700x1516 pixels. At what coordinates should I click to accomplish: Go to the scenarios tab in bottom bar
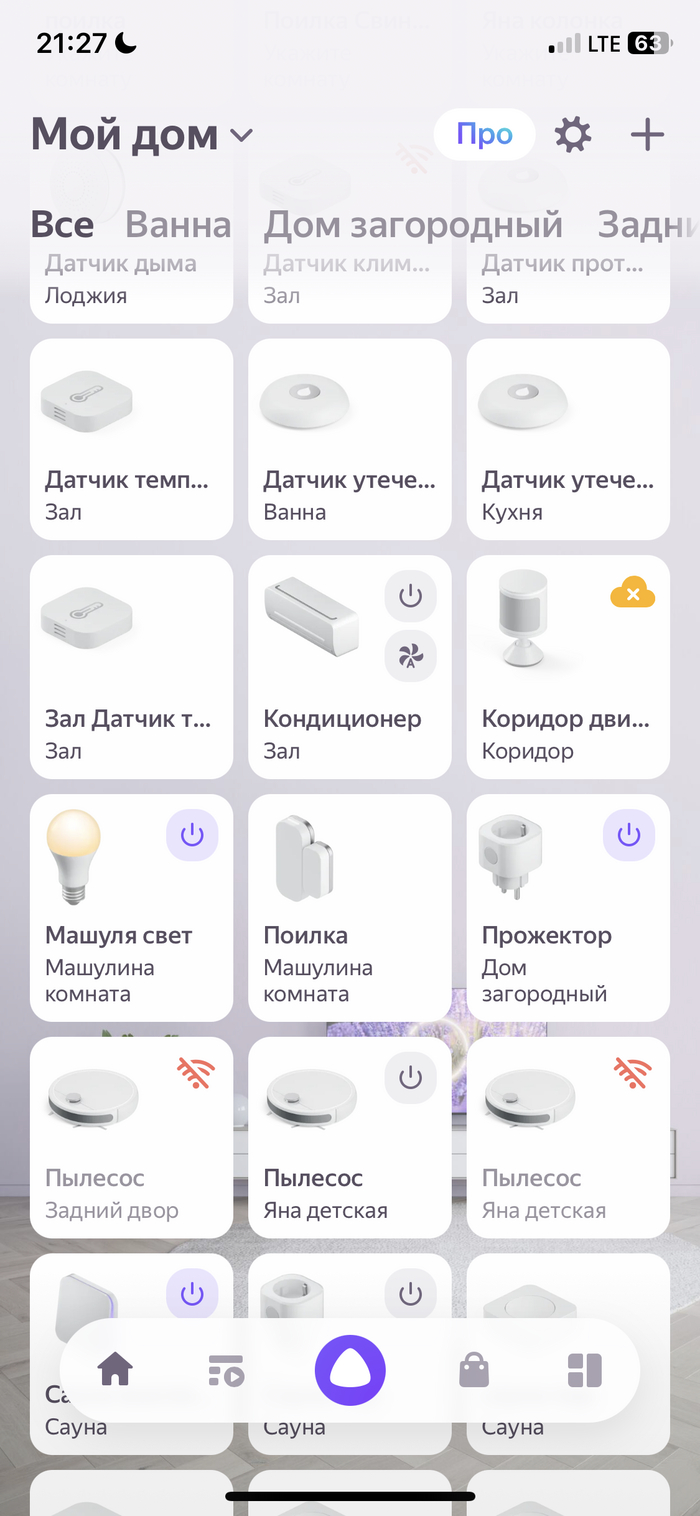tap(227, 1371)
